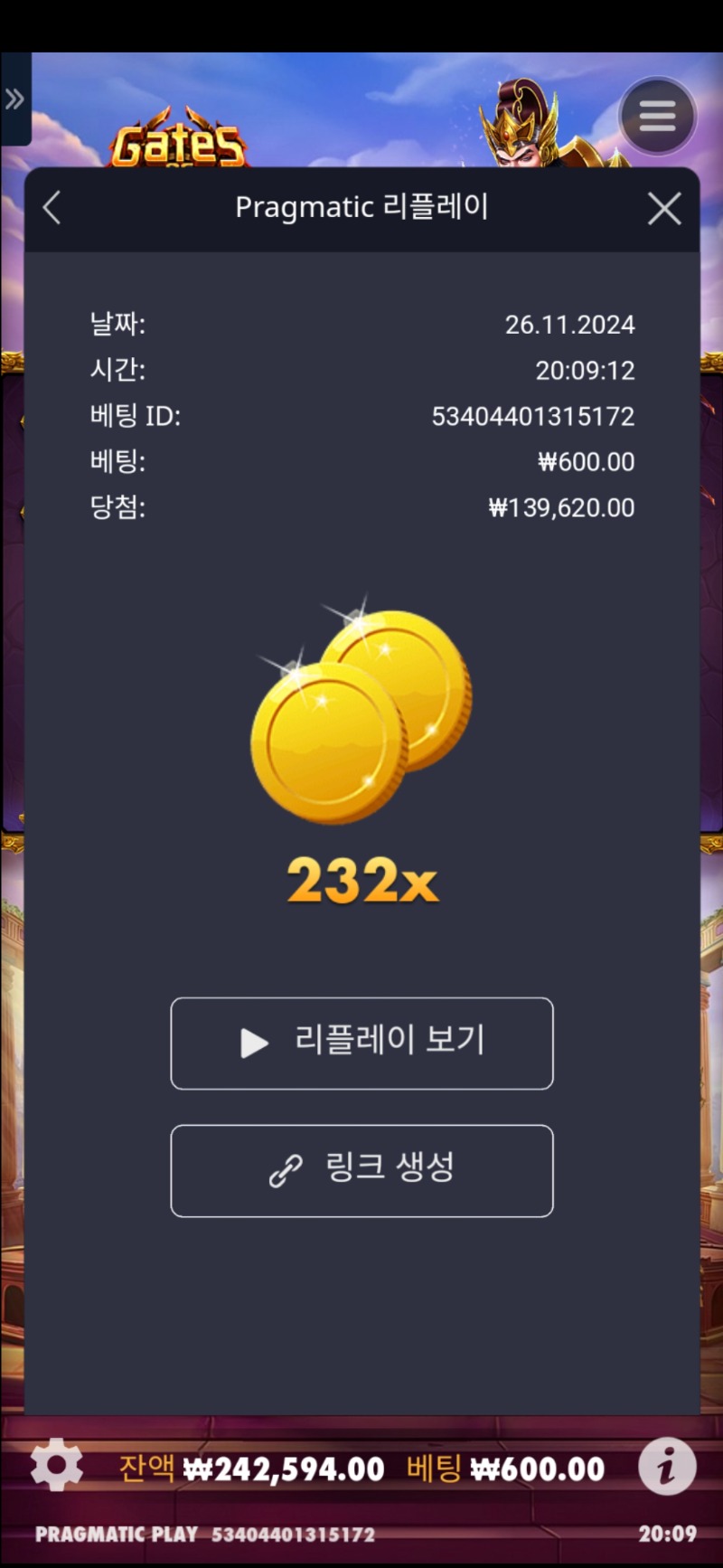The image size is (723, 1568).
Task: Close the Pragmatic replay dialog
Action: click(x=664, y=209)
